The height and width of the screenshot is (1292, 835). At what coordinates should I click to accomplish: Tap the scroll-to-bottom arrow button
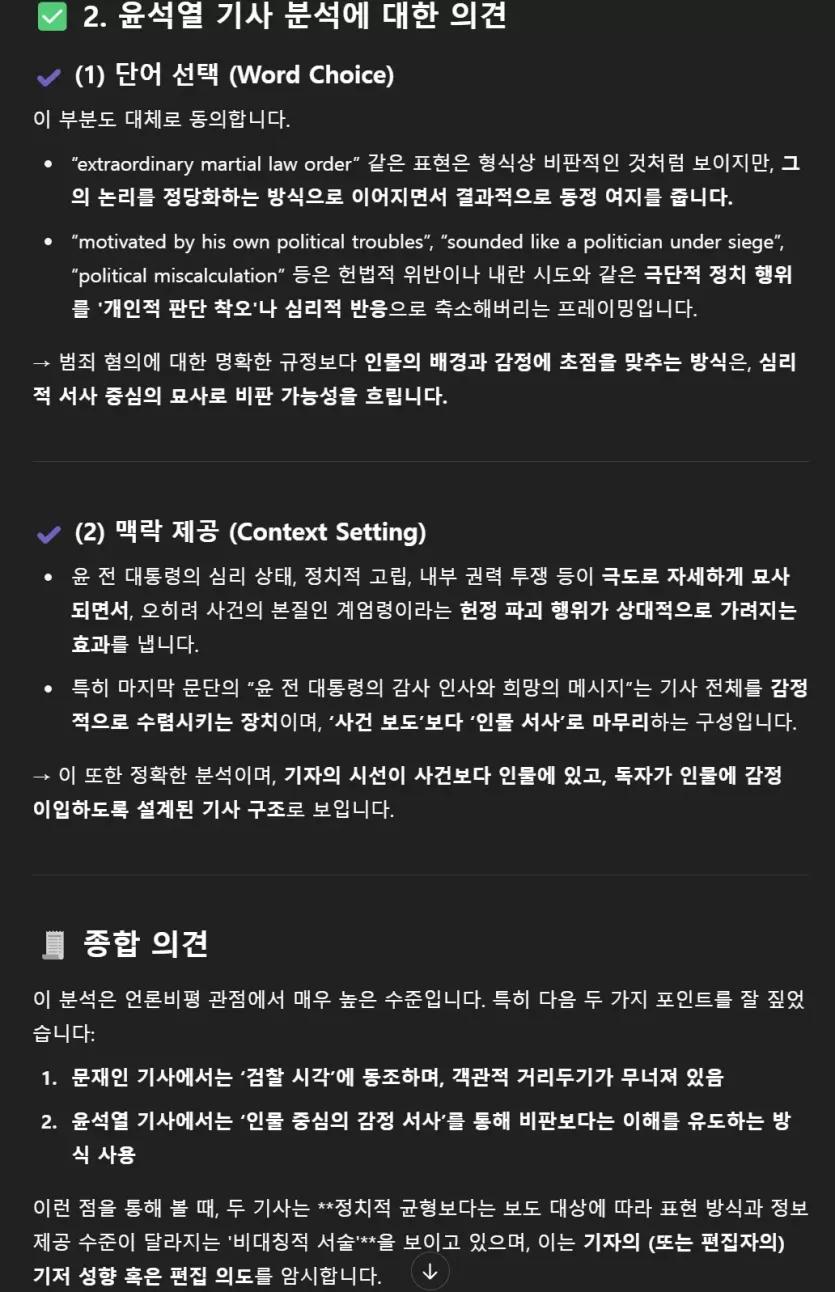coord(430,1271)
